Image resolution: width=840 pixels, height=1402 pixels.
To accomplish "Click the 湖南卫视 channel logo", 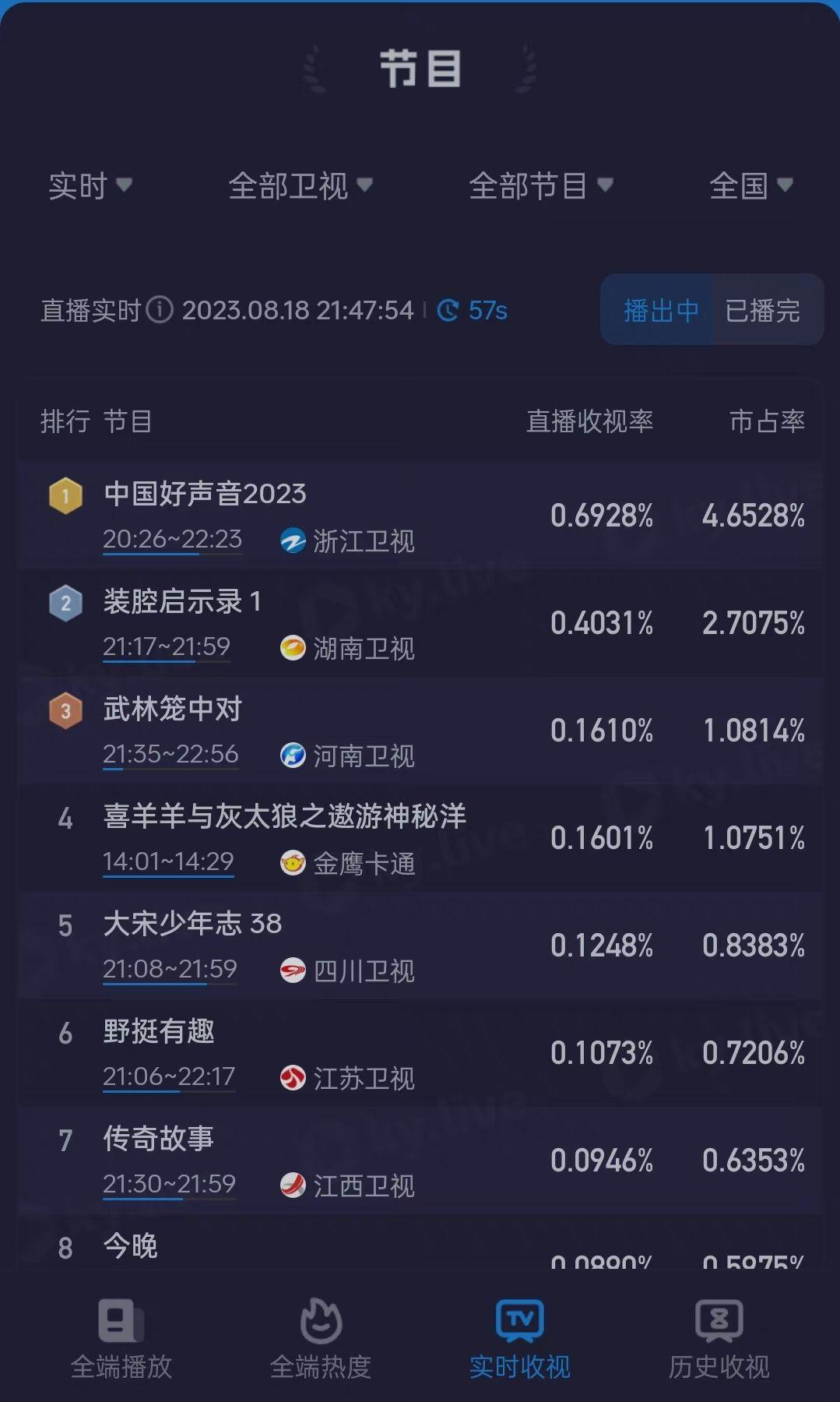I will coord(294,649).
